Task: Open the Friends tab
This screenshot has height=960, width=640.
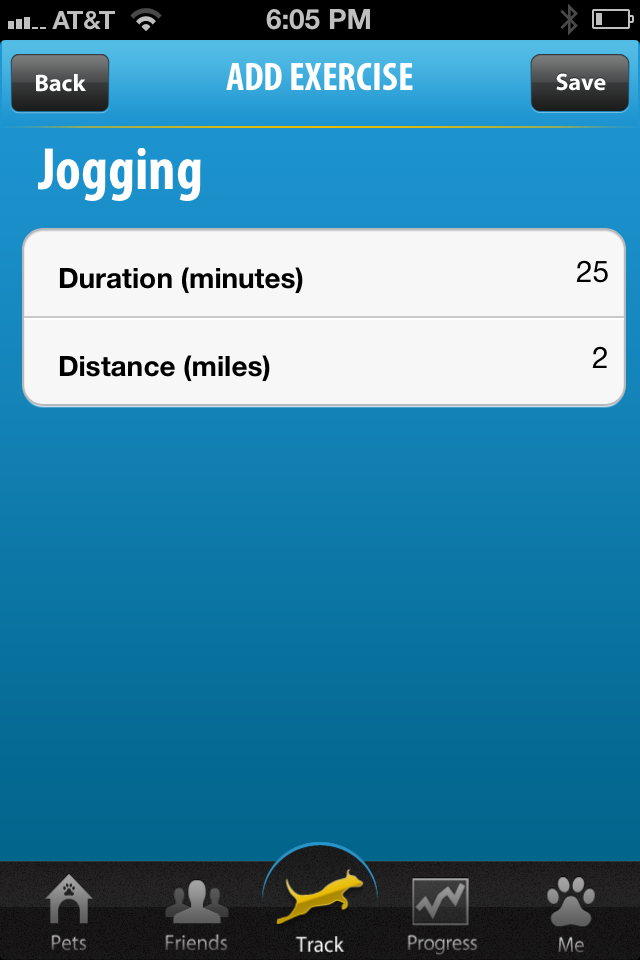Action: [196, 912]
